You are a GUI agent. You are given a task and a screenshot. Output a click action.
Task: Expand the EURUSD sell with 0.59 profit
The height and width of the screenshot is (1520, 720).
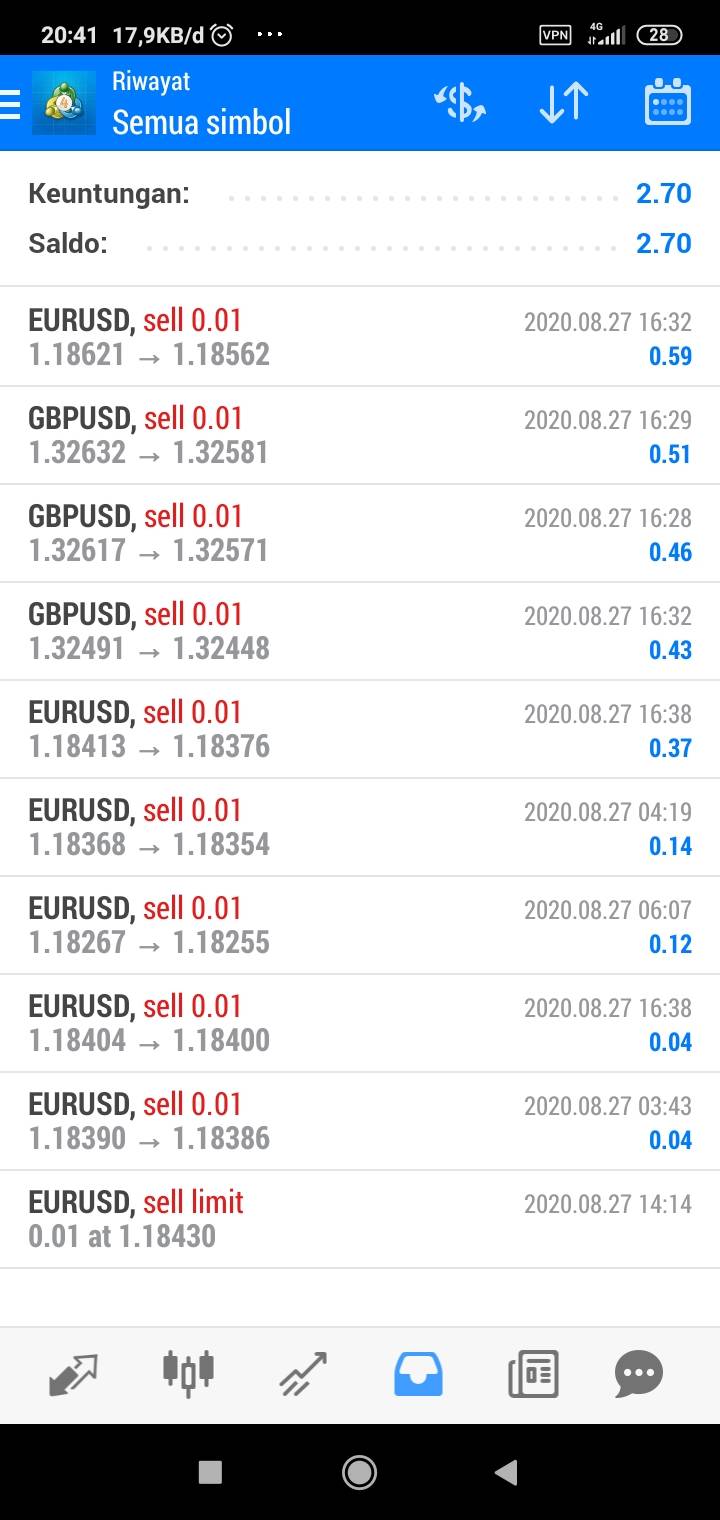[x=360, y=337]
